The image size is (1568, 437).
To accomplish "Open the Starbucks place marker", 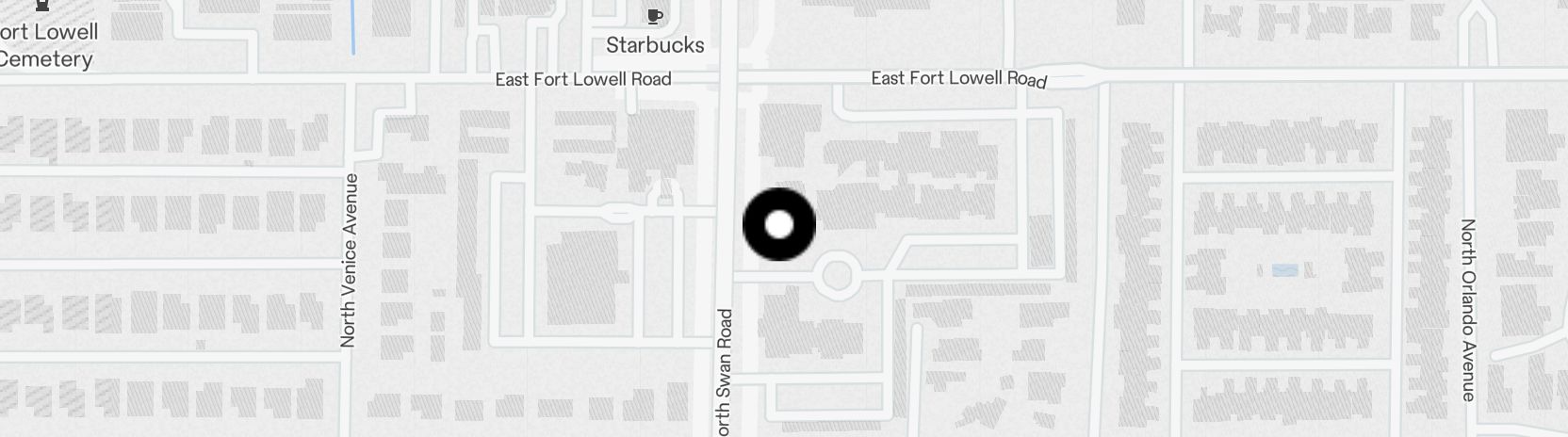I will tap(655, 17).
